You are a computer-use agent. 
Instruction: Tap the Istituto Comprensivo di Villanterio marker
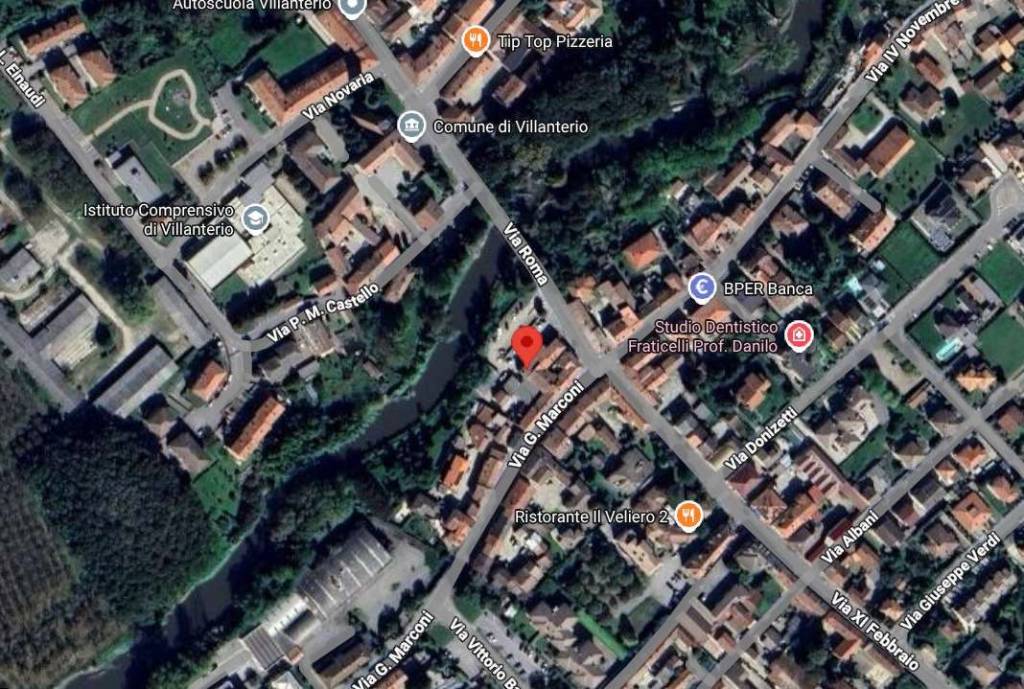[x=257, y=218]
